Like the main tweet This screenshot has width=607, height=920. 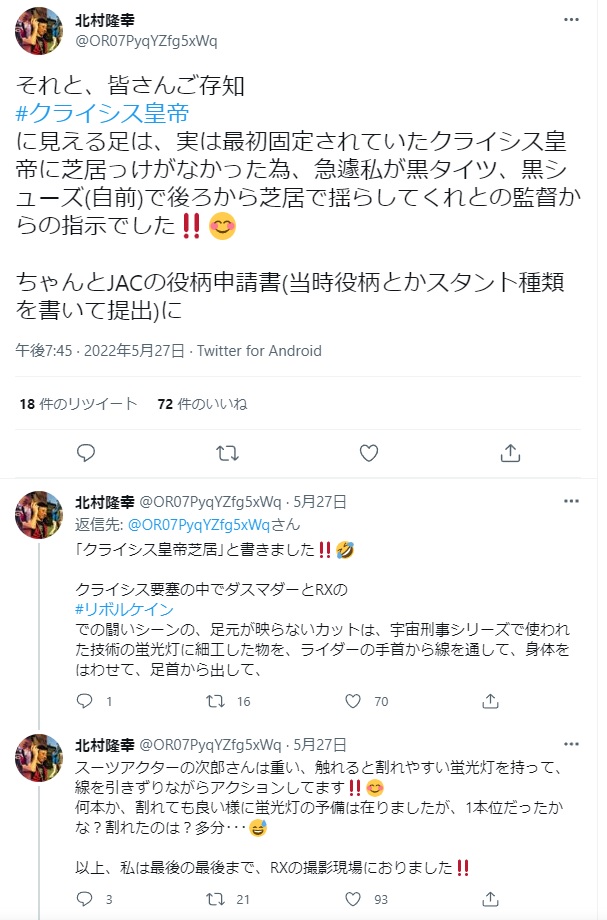tap(369, 453)
